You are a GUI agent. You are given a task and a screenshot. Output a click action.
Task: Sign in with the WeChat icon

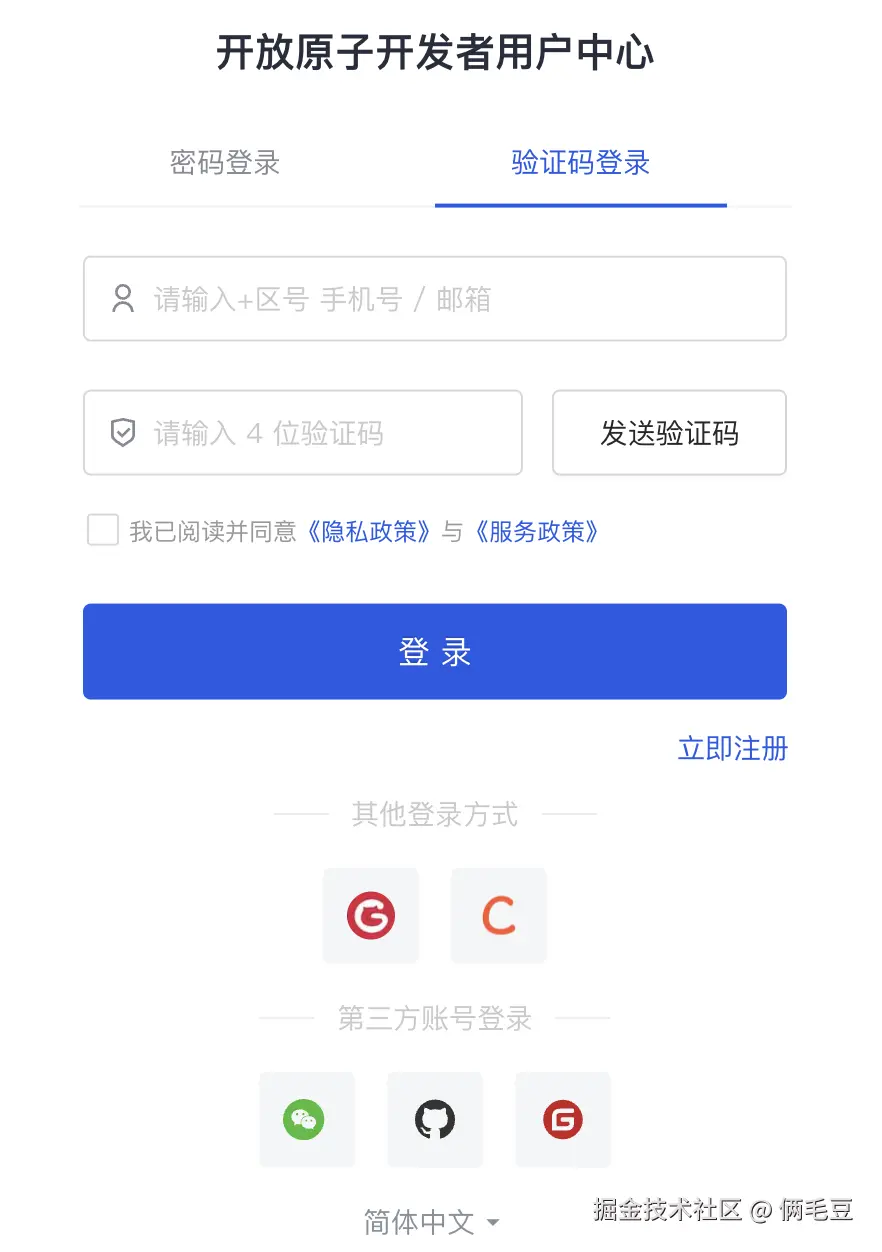tap(306, 1120)
